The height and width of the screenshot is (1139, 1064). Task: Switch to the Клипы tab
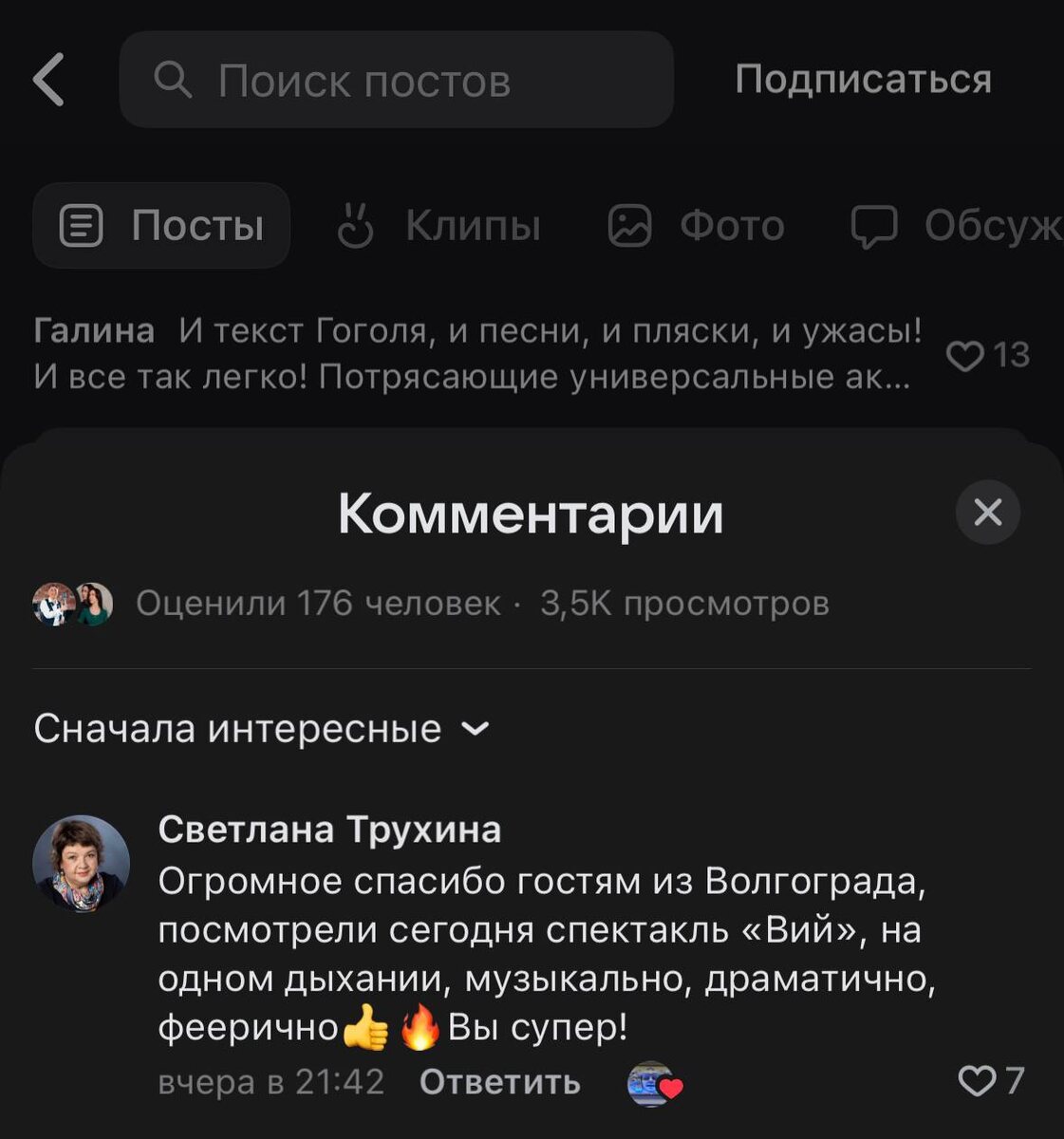click(x=441, y=226)
